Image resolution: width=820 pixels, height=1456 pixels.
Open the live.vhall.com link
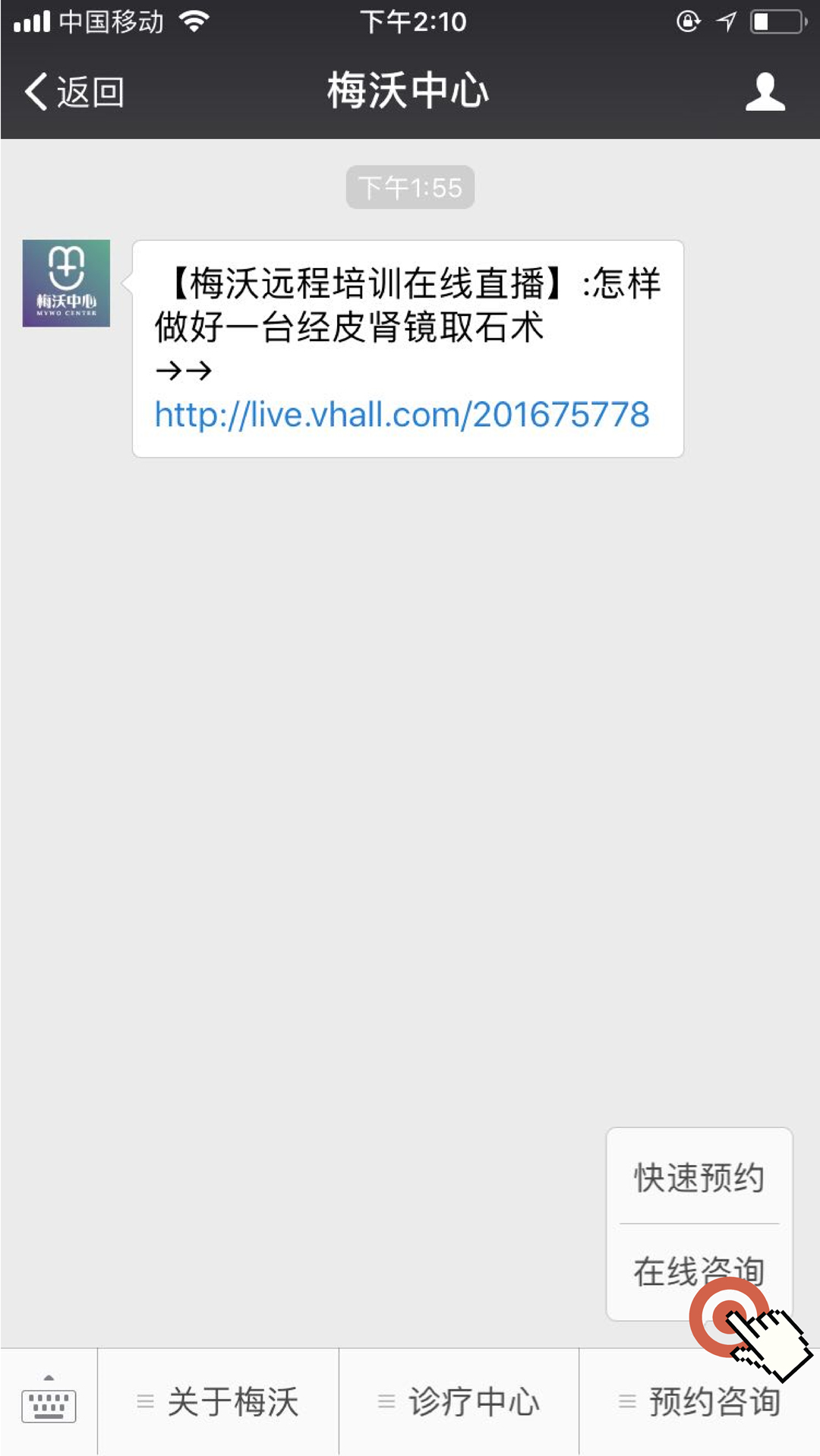coord(402,415)
